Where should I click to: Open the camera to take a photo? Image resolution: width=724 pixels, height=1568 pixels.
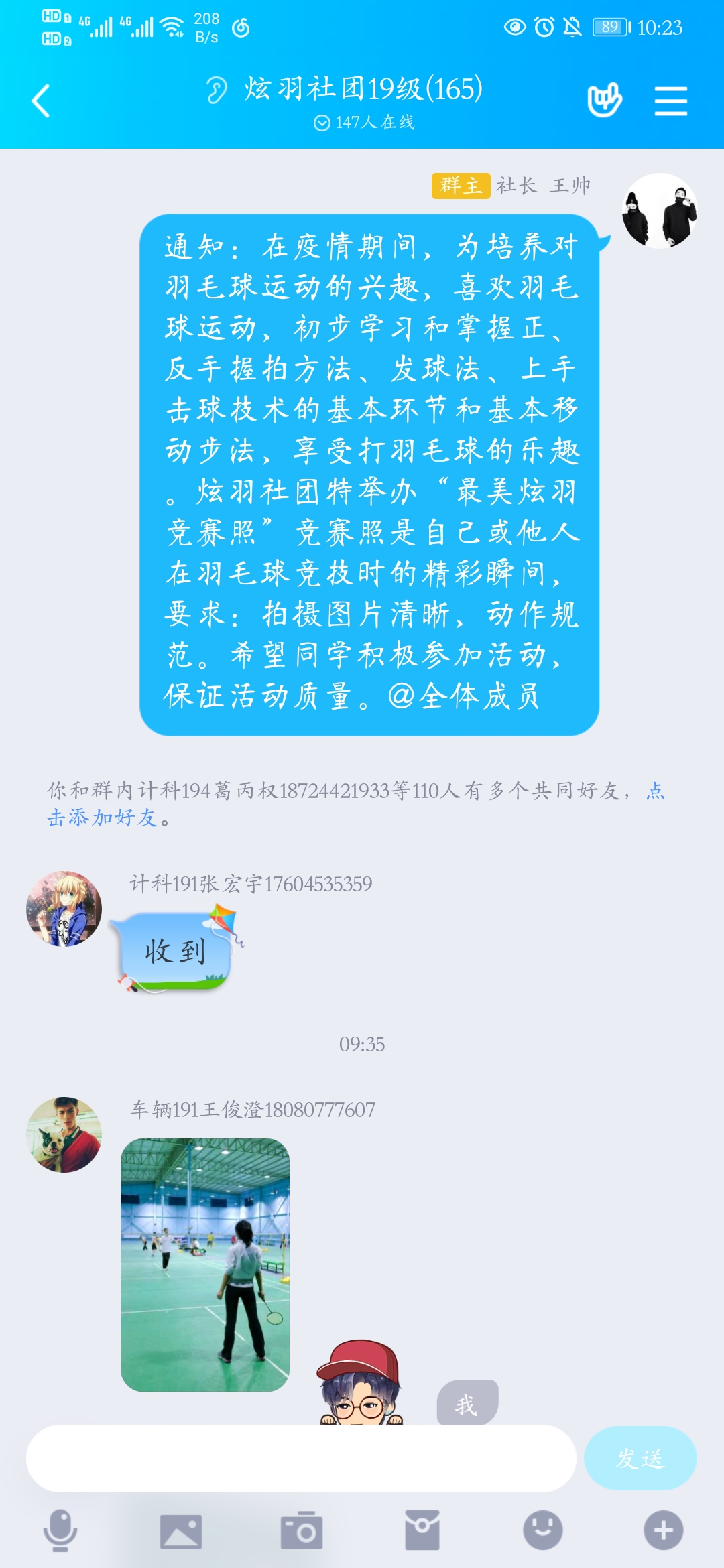tap(302, 1530)
